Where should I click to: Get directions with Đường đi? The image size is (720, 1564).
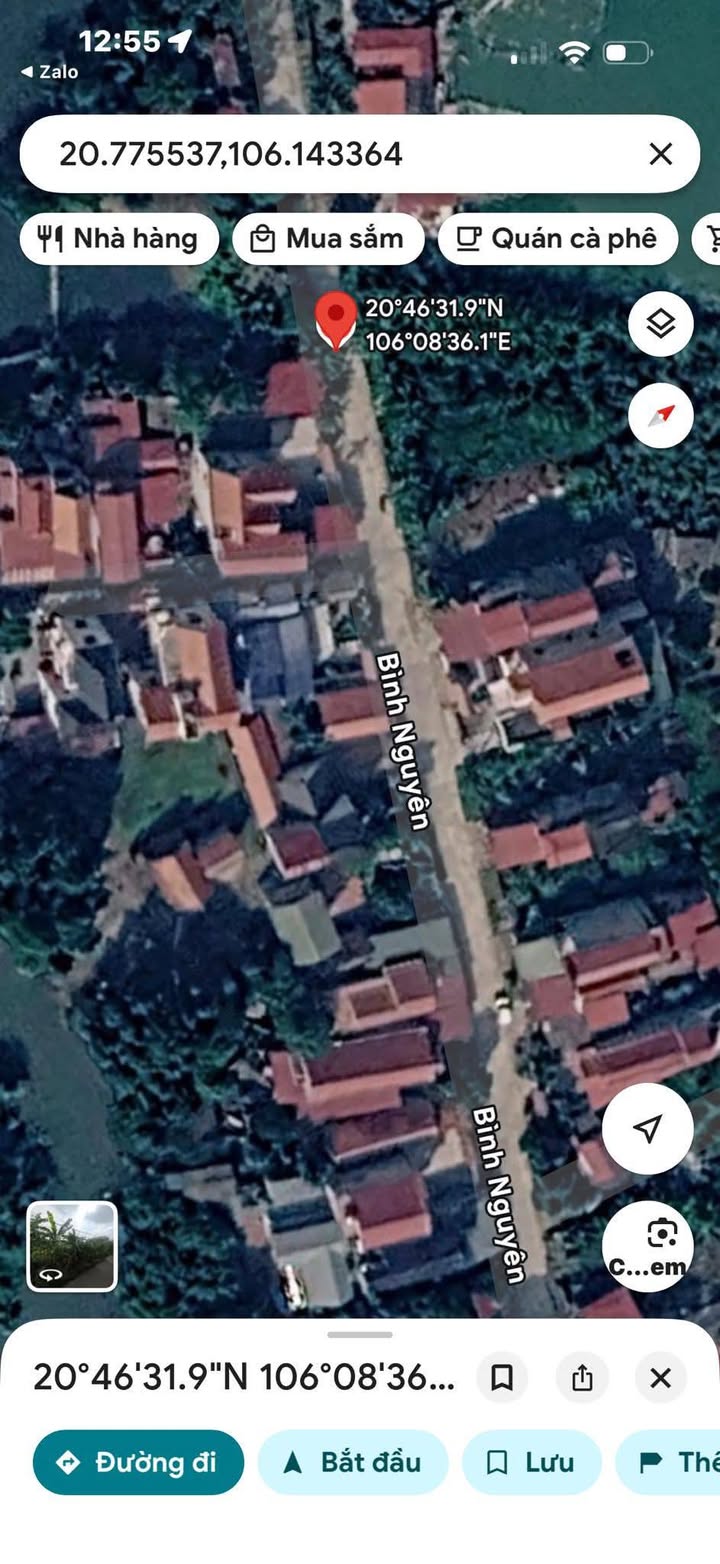click(x=138, y=1462)
